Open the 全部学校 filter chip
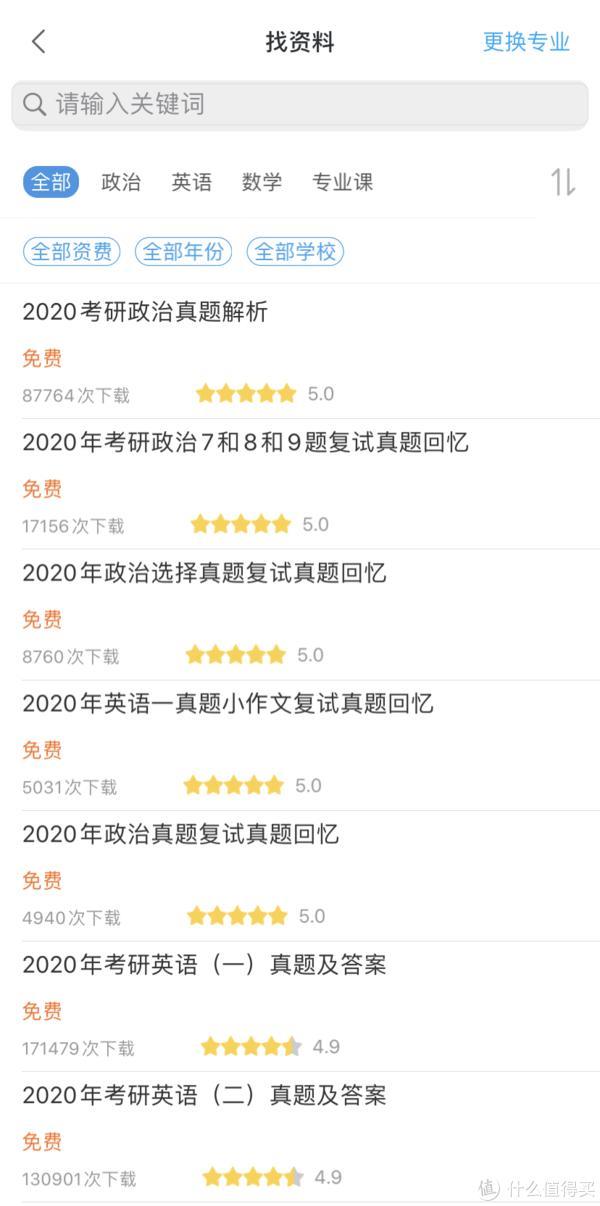This screenshot has height=1206, width=600. click(295, 252)
